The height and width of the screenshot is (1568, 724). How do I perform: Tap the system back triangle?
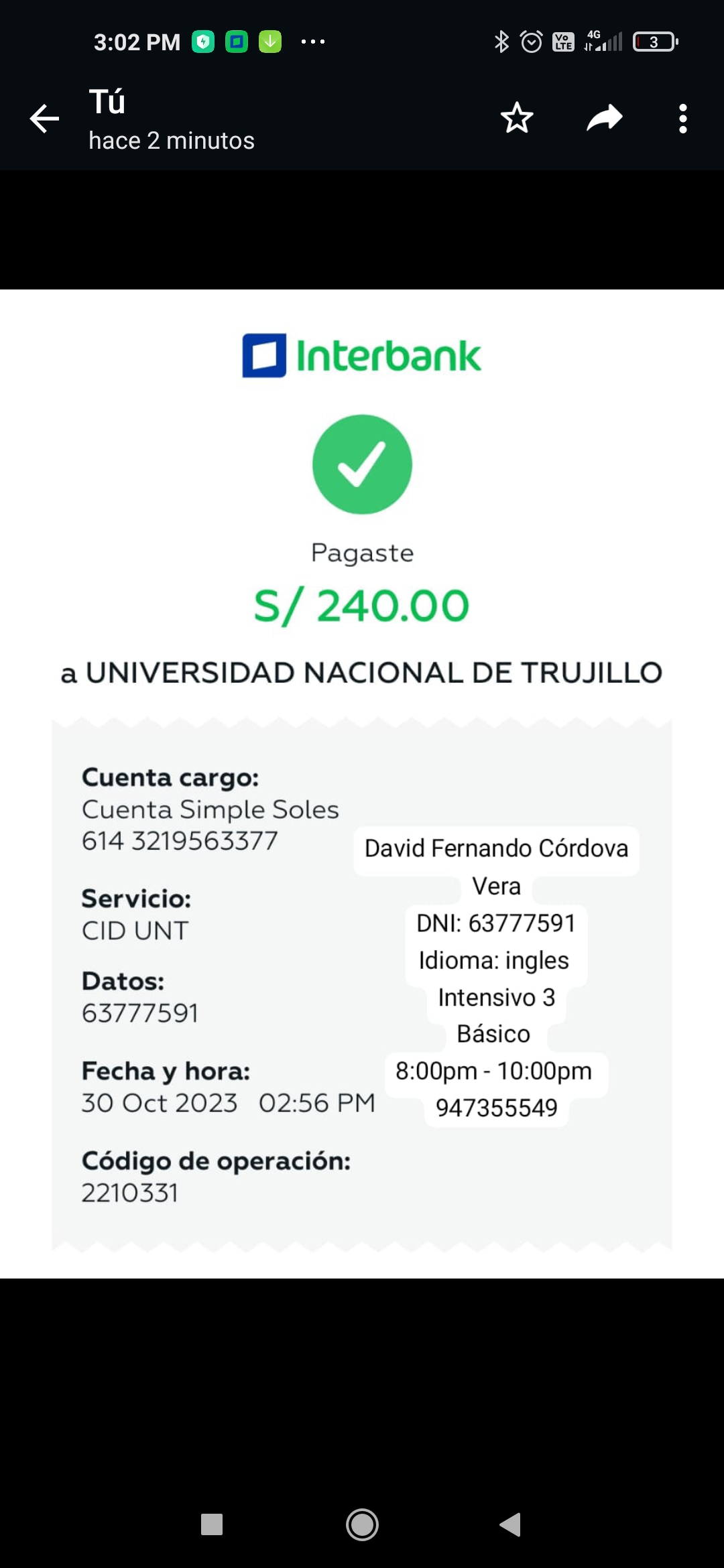point(511,1524)
